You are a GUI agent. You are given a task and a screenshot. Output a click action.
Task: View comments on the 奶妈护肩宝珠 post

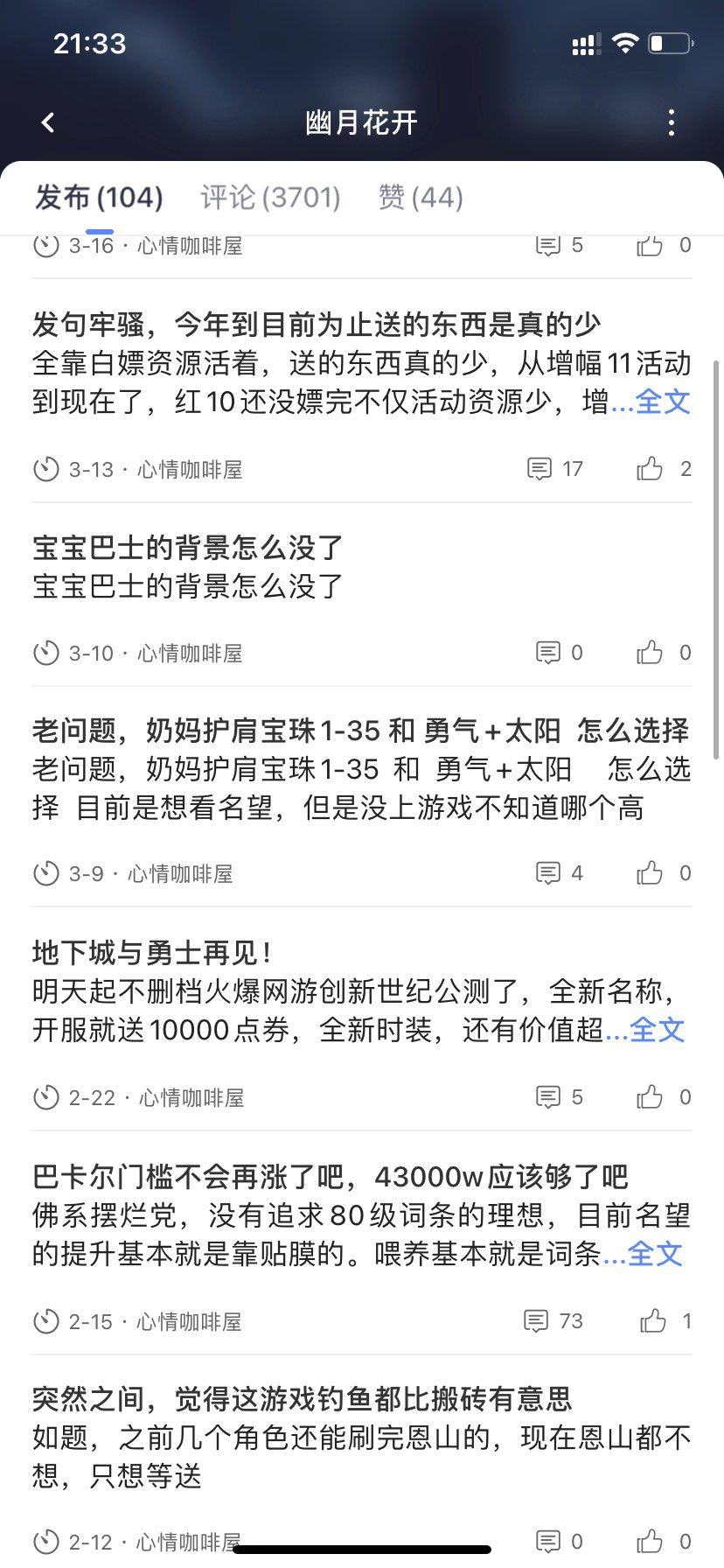[x=560, y=873]
